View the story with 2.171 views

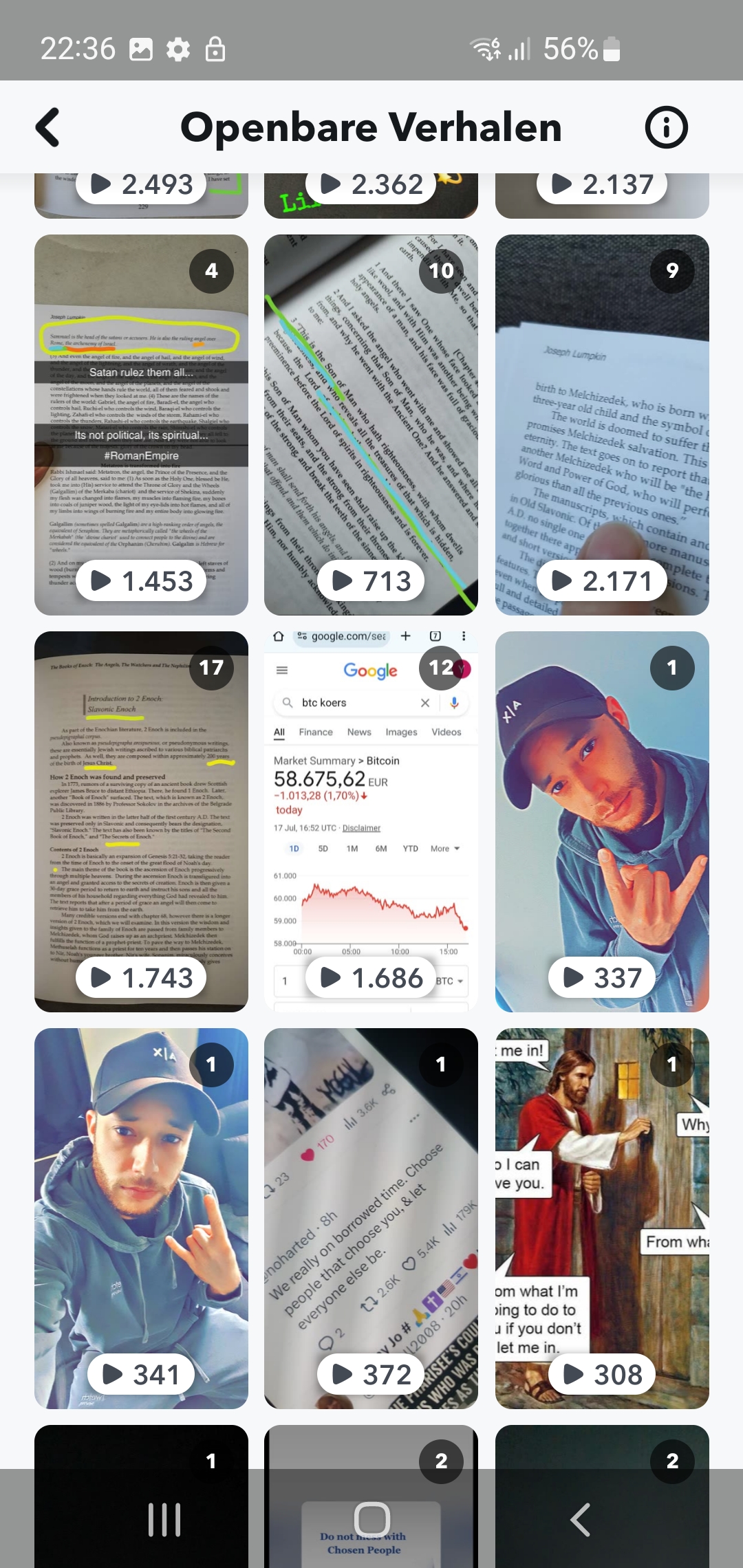point(602,425)
